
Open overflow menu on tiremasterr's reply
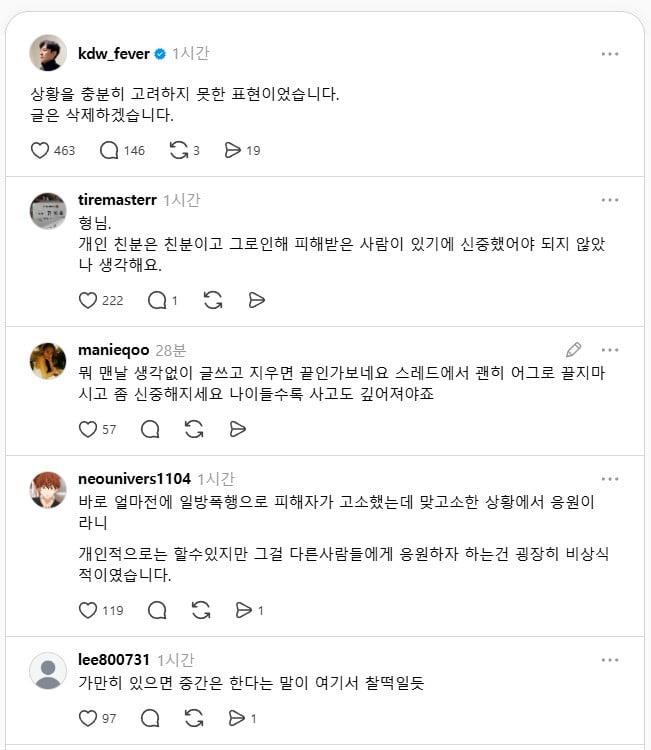click(x=610, y=200)
